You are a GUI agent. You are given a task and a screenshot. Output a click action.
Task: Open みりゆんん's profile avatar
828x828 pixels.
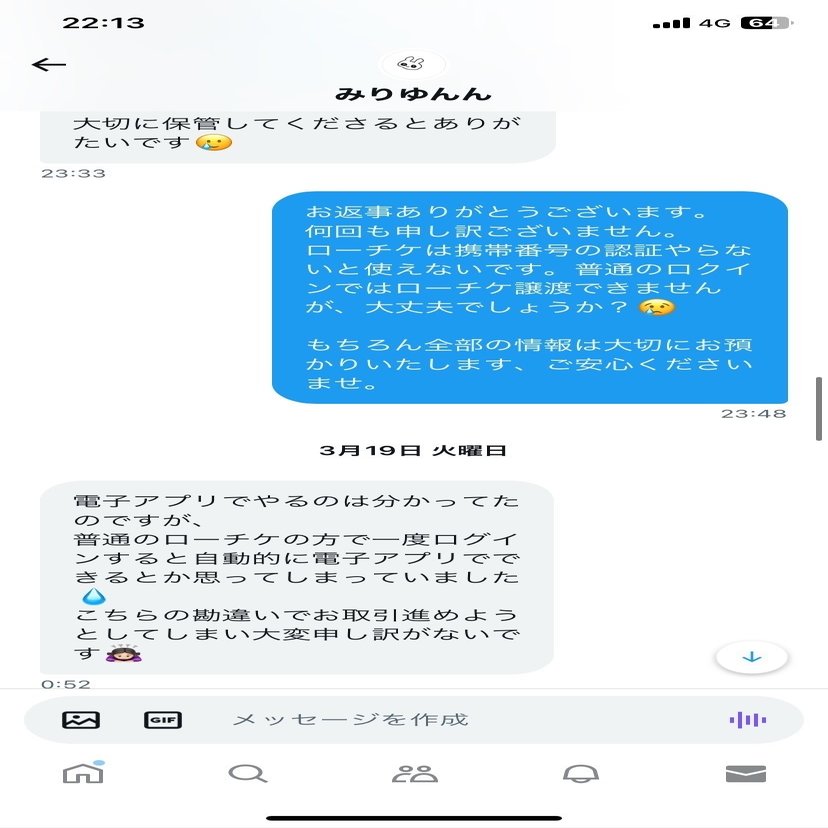click(x=413, y=64)
